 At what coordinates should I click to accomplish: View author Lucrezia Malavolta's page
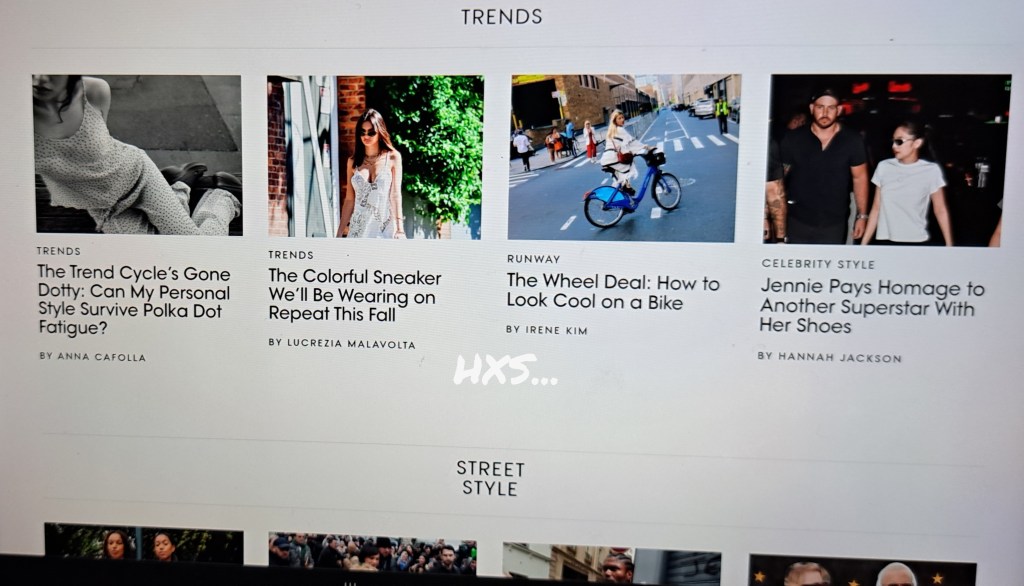click(341, 343)
